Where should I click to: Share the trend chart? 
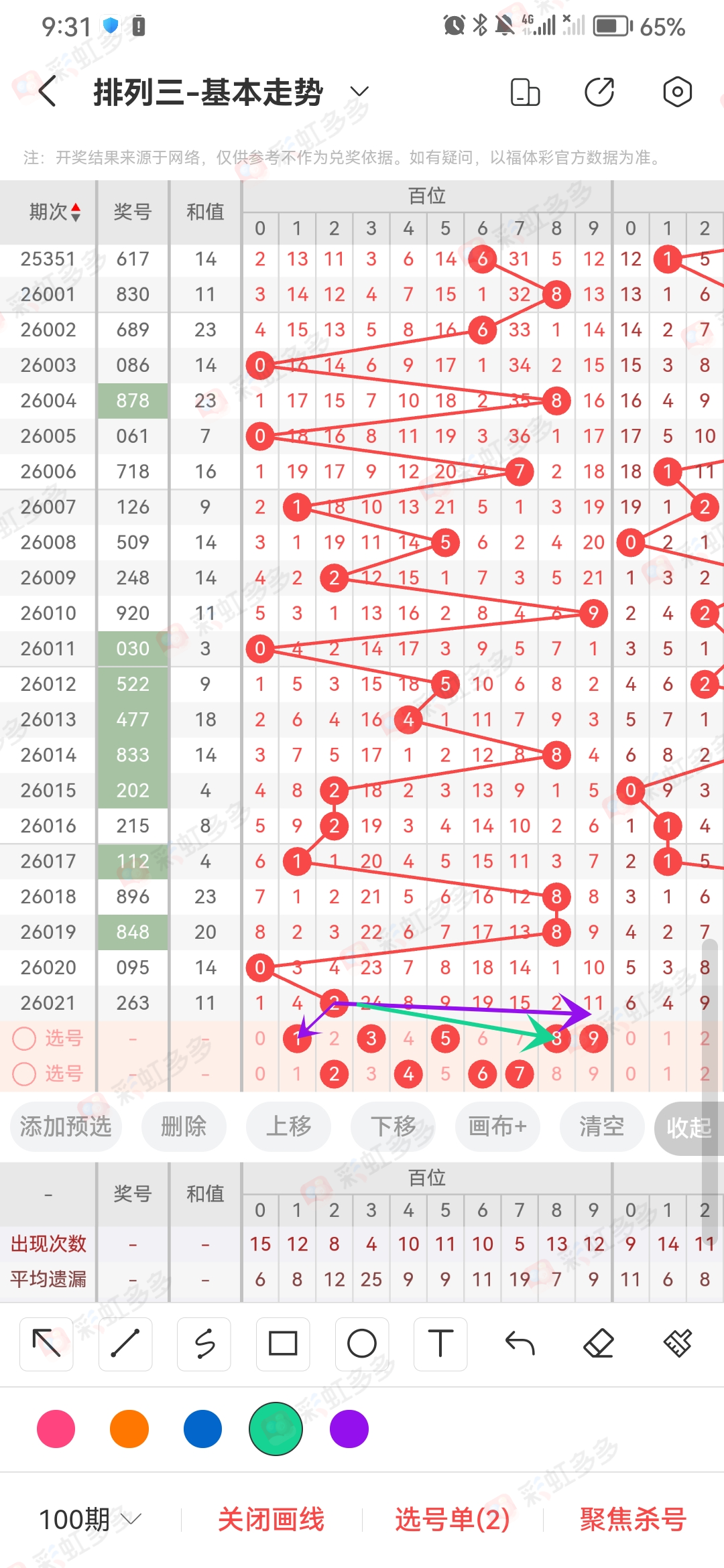(x=599, y=92)
